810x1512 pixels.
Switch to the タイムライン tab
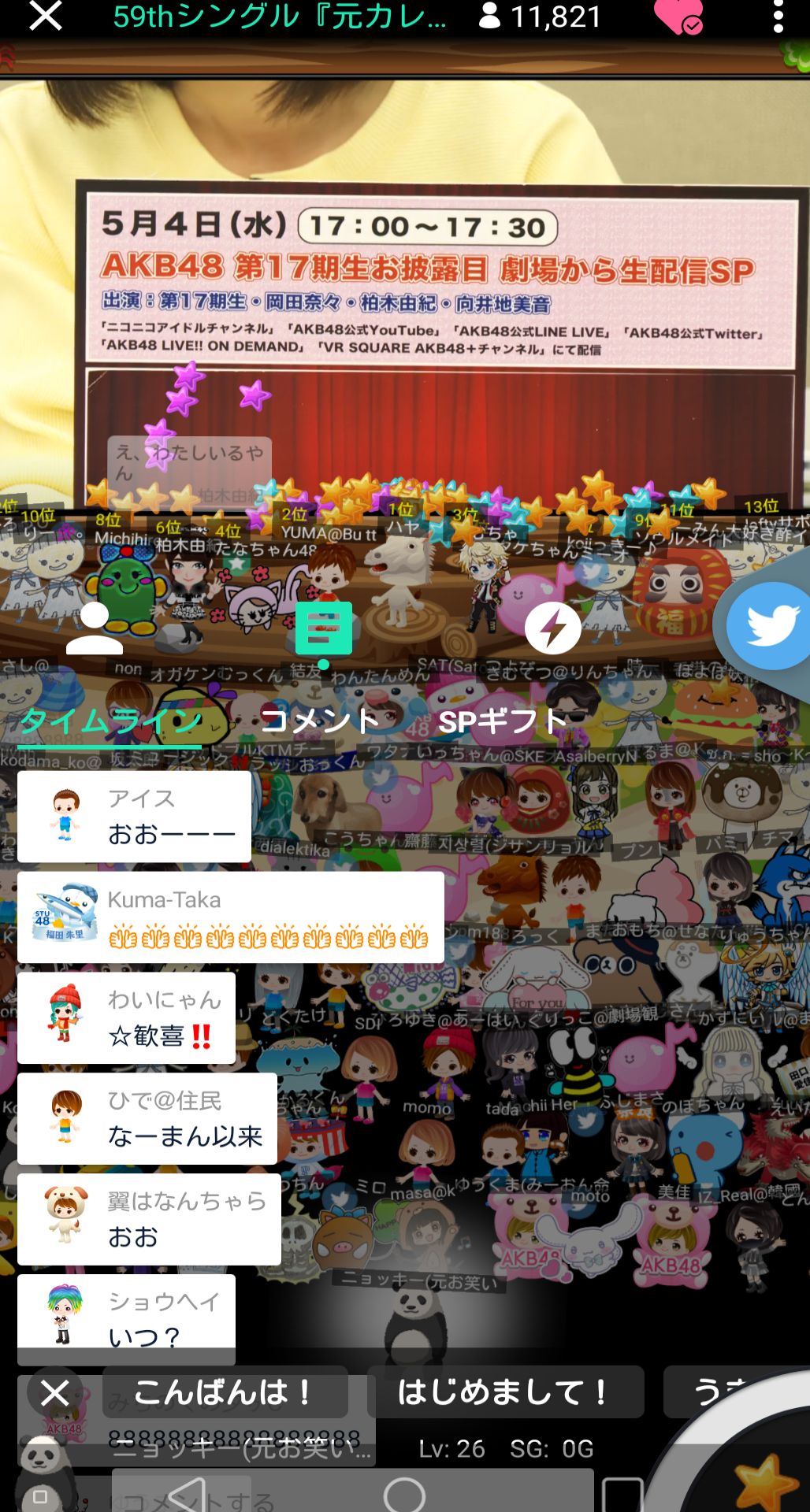click(110, 721)
